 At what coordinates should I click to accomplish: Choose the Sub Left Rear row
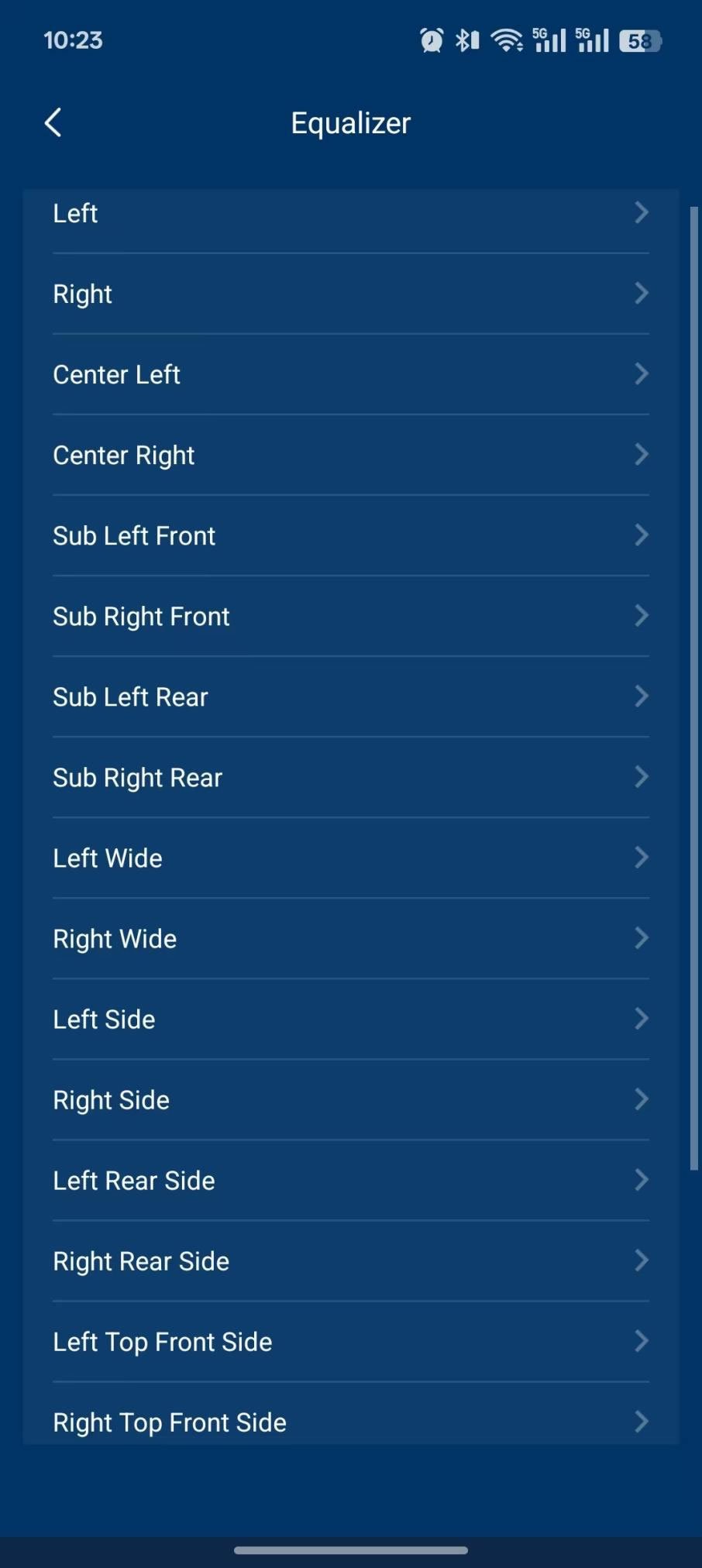pos(350,696)
